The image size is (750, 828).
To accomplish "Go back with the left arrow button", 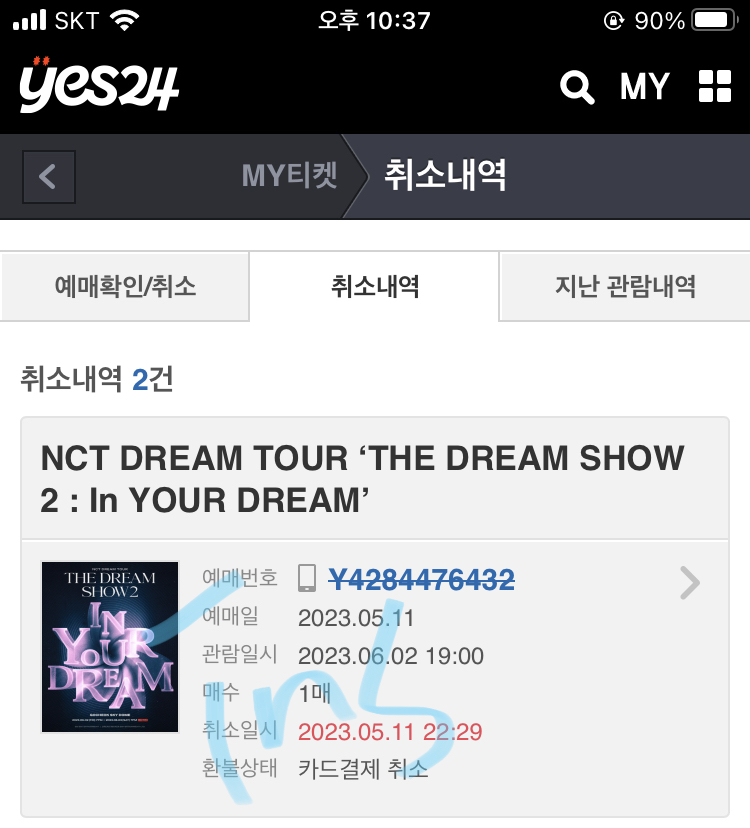I will pyautogui.click(x=47, y=177).
